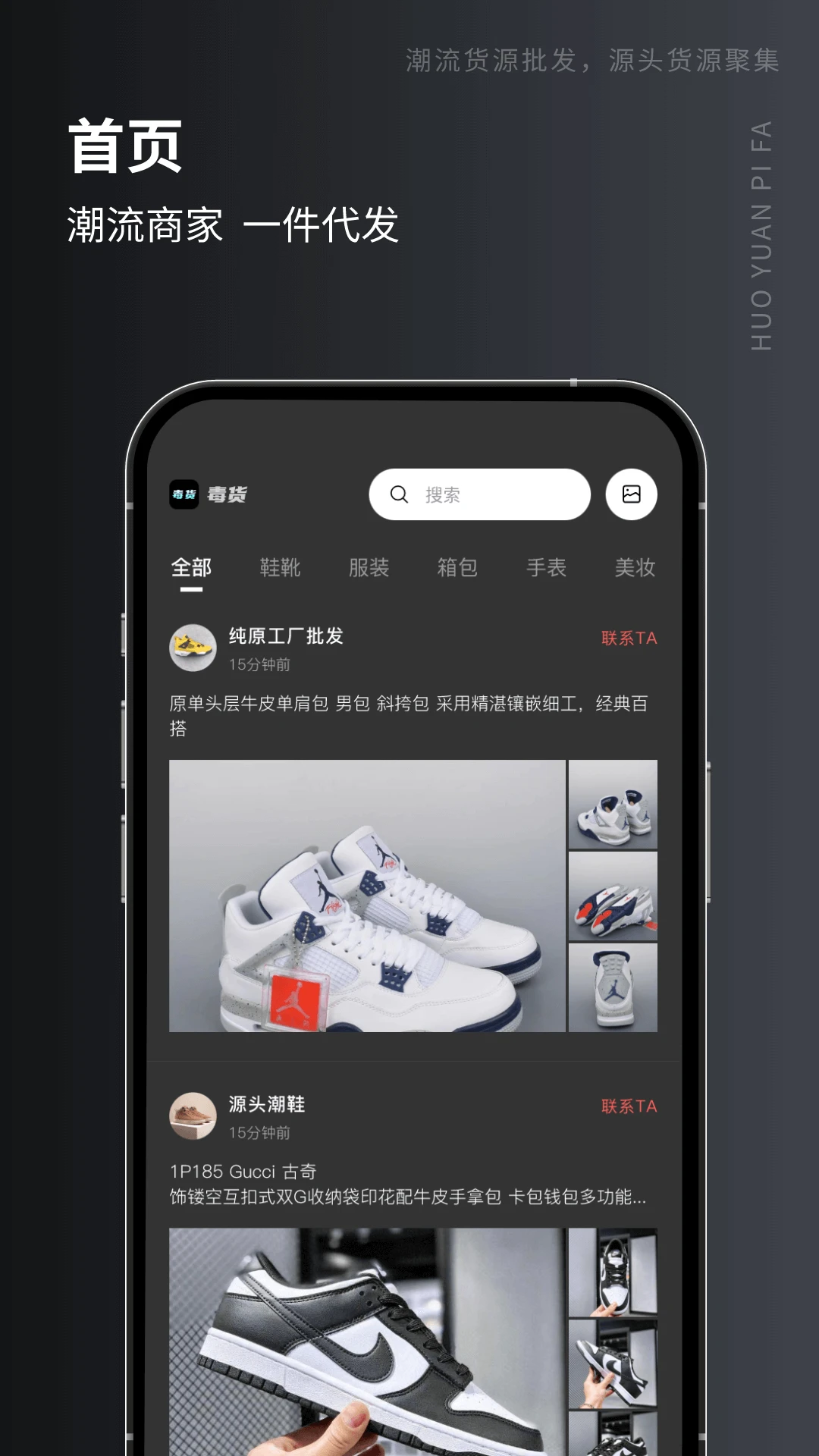
Task: Switch to the 服装 category tab
Action: pos(371,568)
